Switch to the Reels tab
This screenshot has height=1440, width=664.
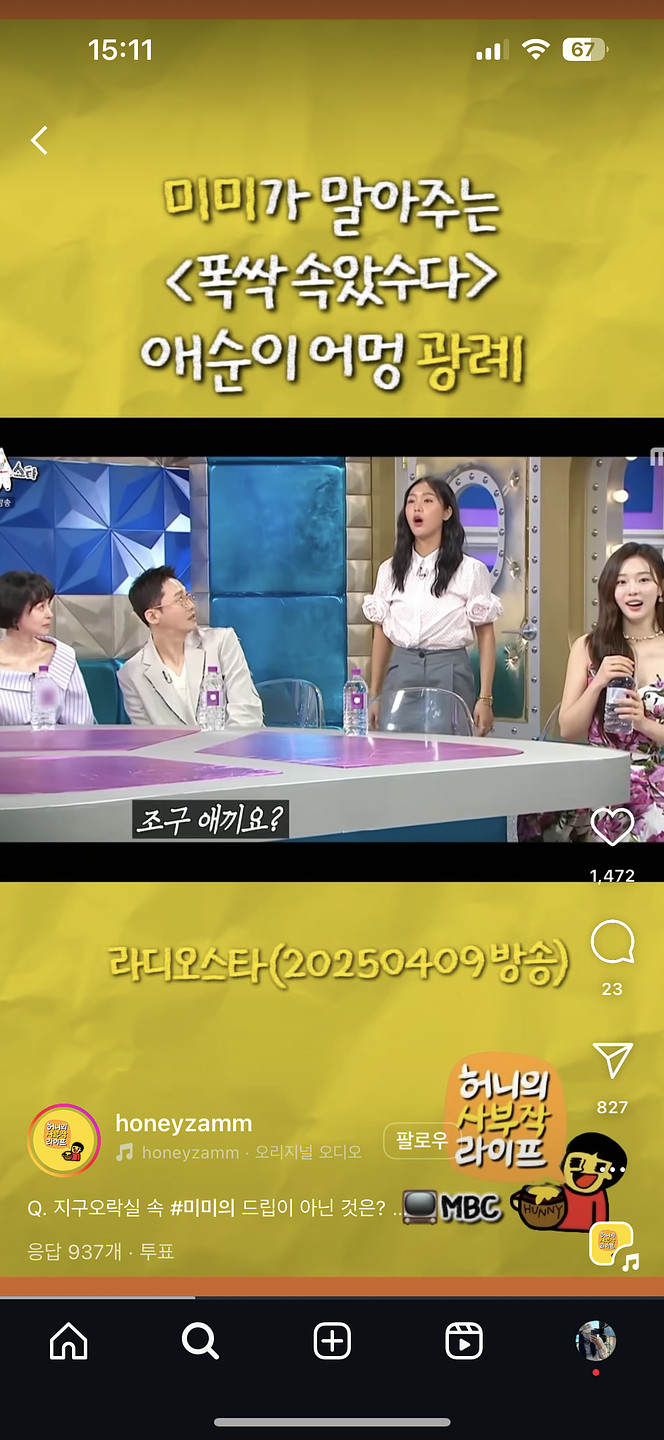click(464, 1341)
